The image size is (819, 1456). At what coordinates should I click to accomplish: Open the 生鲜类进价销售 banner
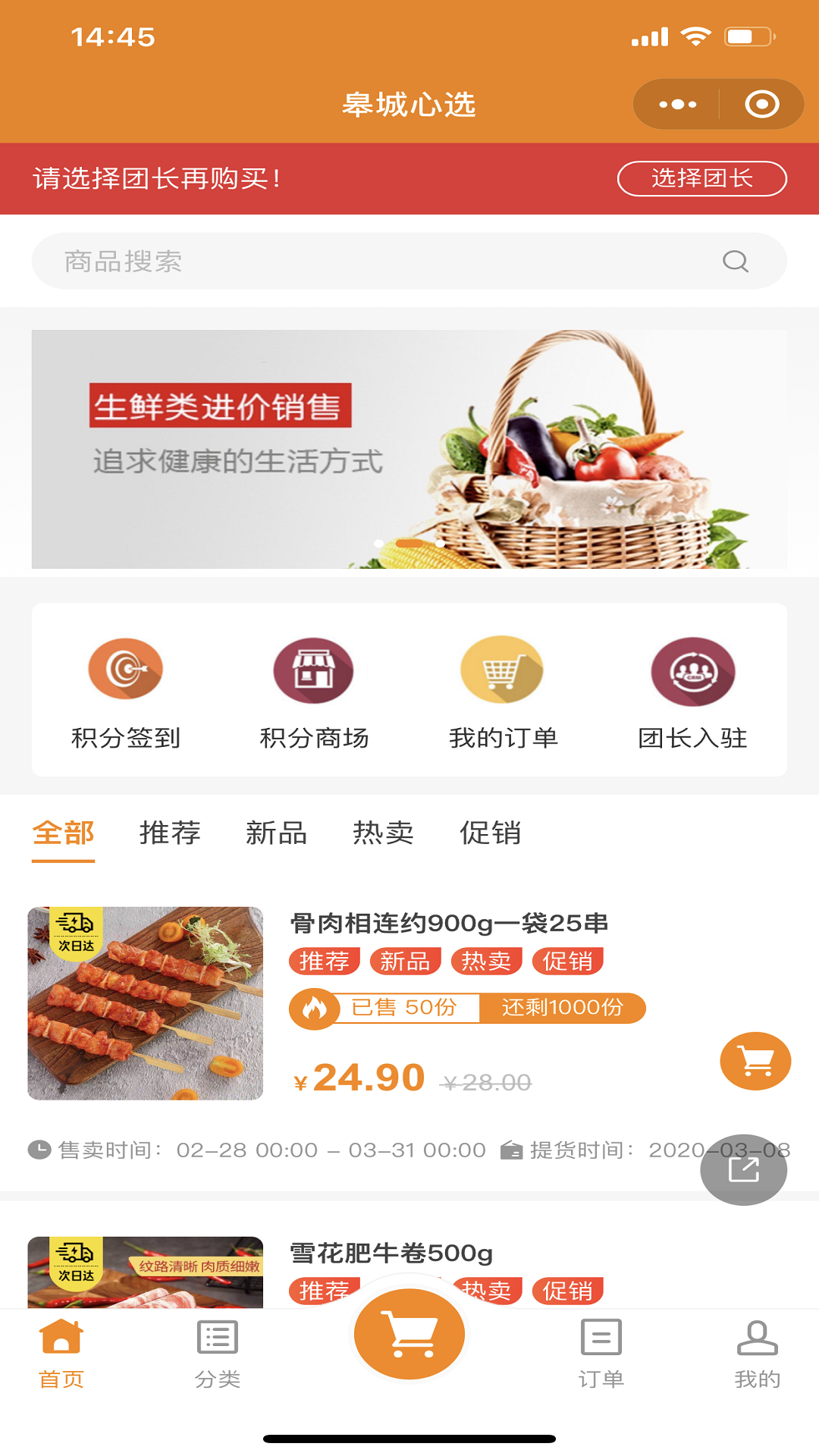coord(409,449)
